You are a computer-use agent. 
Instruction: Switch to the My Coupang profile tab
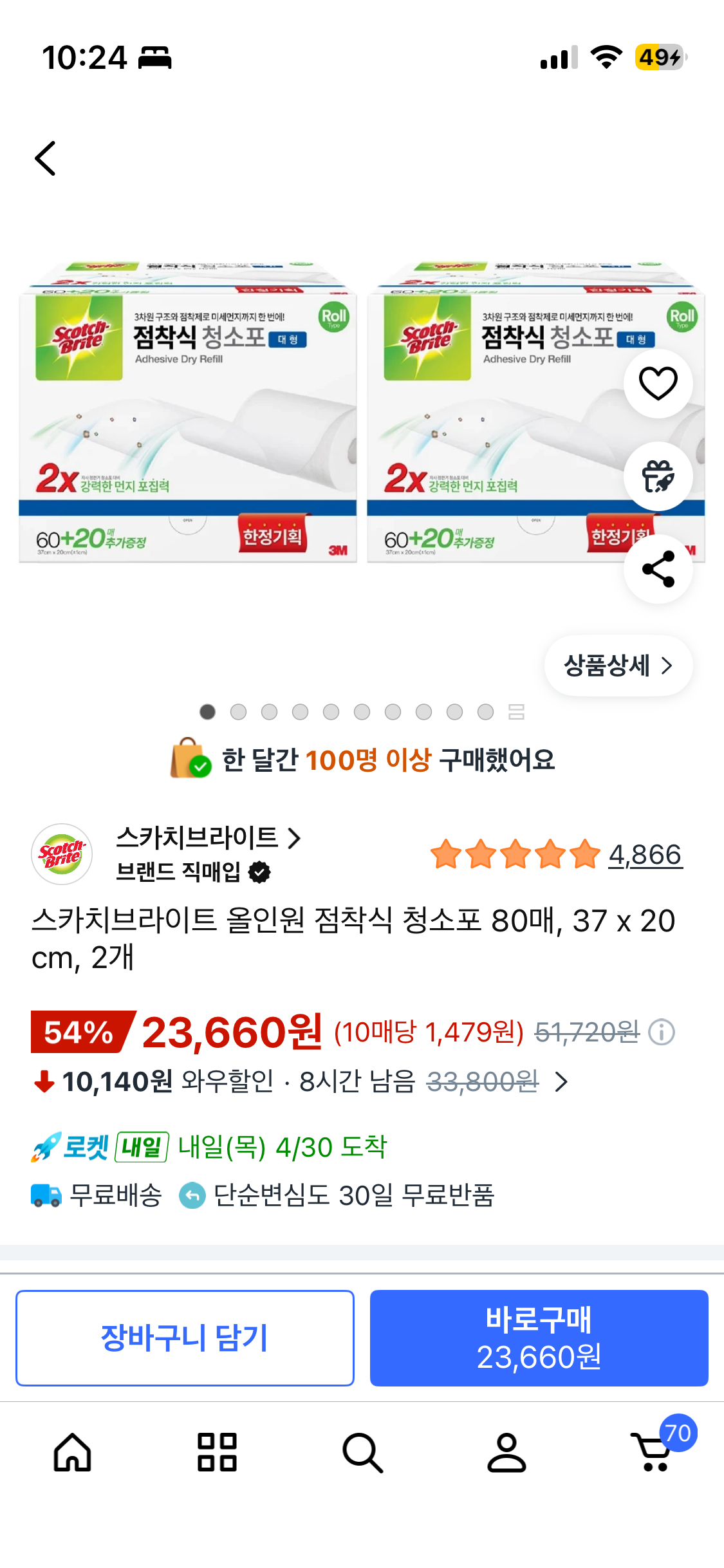pos(506,1453)
